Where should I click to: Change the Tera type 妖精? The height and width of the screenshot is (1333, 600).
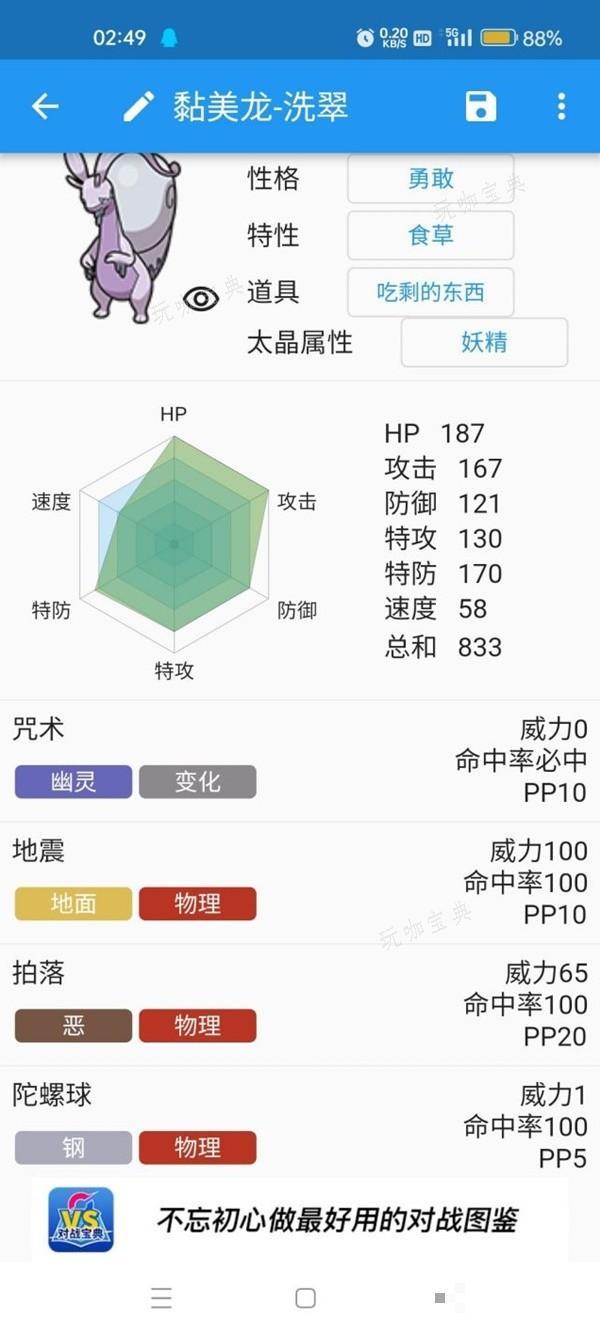484,343
